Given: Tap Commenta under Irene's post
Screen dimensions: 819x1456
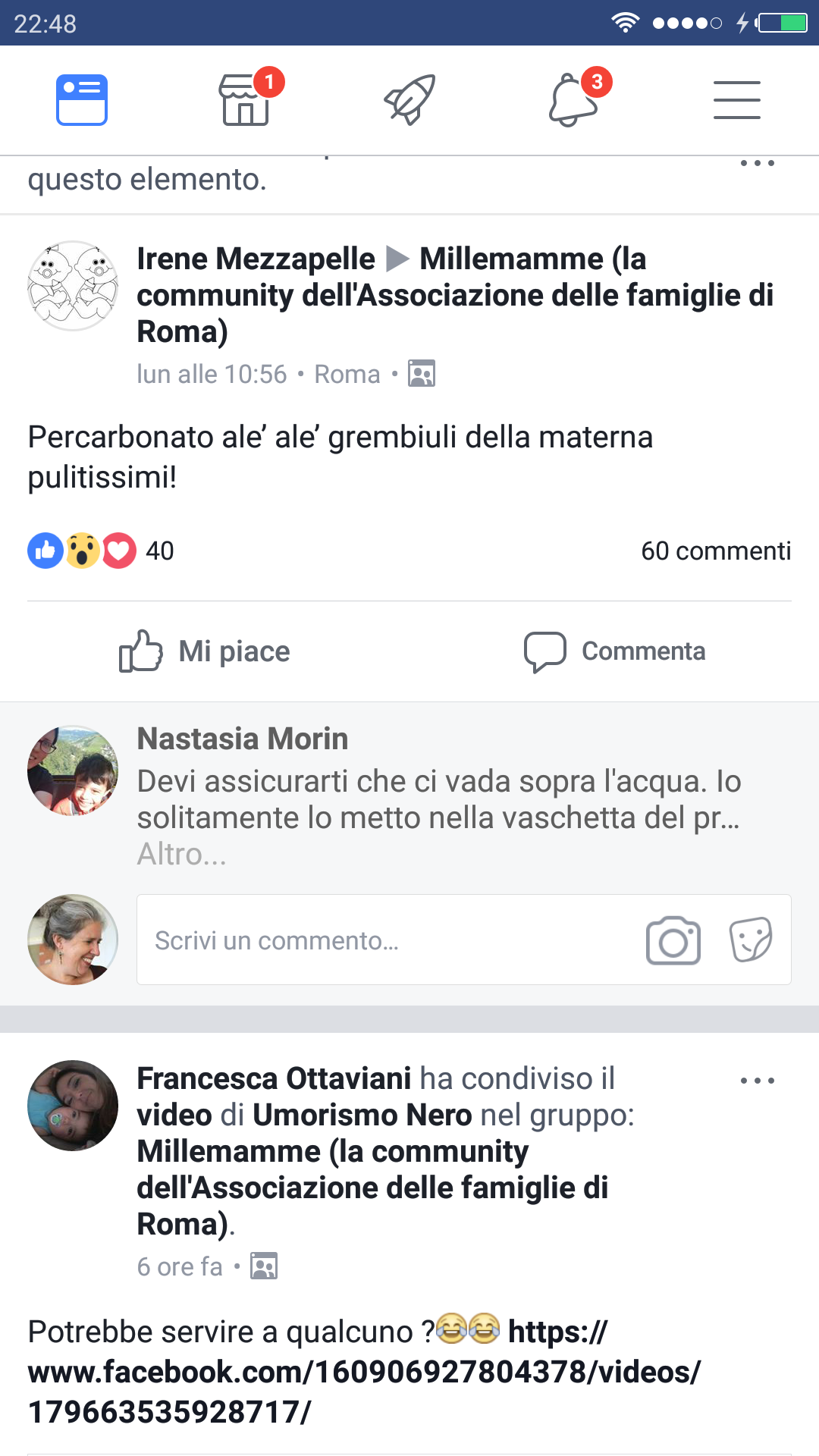Looking at the screenshot, I should pos(614,651).
